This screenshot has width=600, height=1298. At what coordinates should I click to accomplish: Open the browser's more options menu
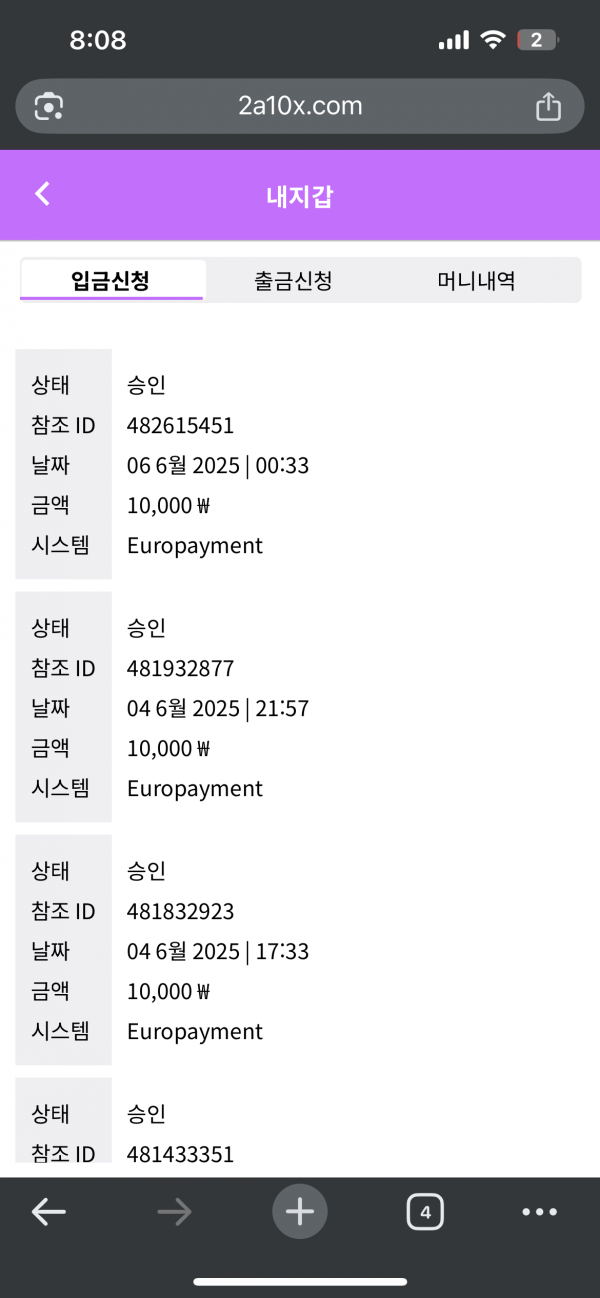(x=540, y=1213)
